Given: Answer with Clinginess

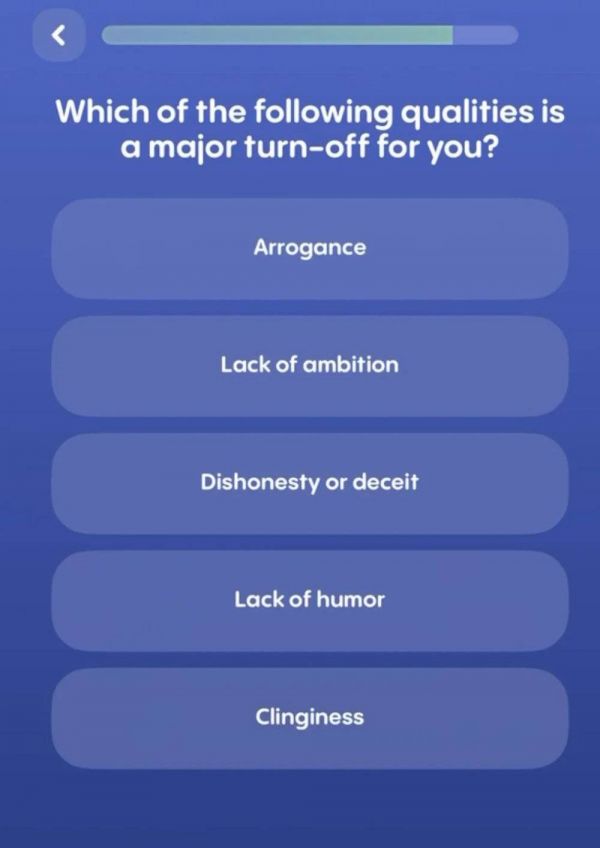Looking at the screenshot, I should 309,718.
